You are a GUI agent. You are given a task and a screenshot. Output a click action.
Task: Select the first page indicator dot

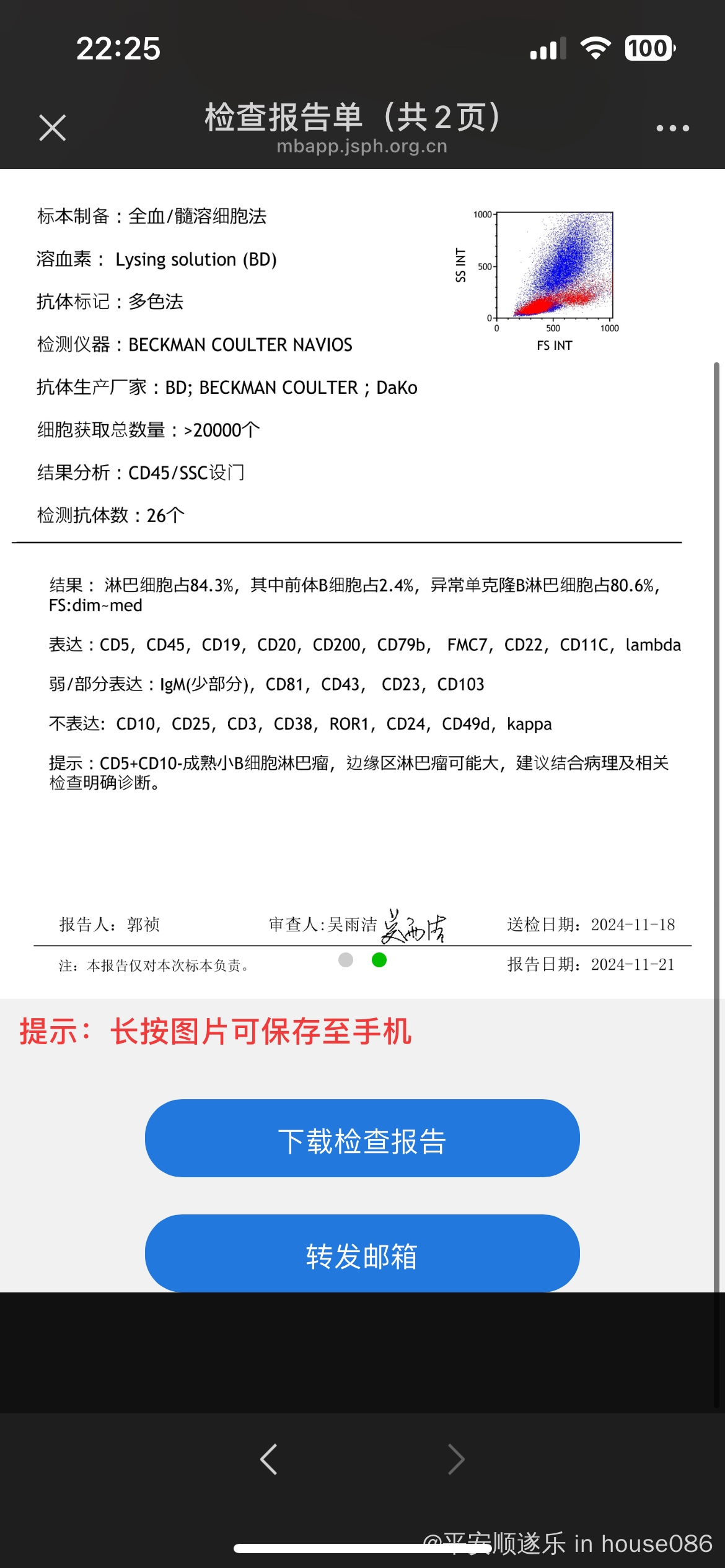click(x=346, y=960)
